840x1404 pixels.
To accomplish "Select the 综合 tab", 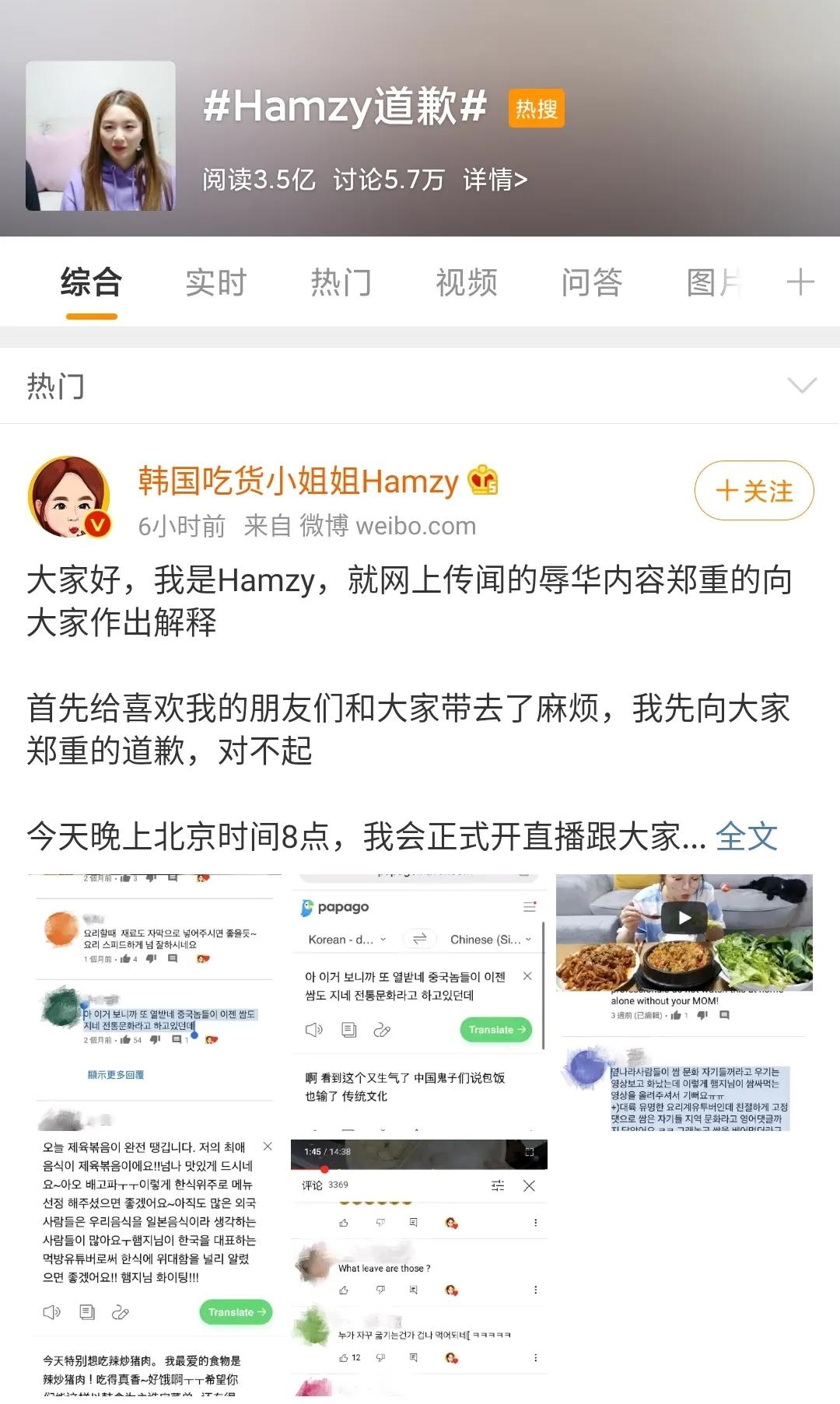I will click(91, 282).
